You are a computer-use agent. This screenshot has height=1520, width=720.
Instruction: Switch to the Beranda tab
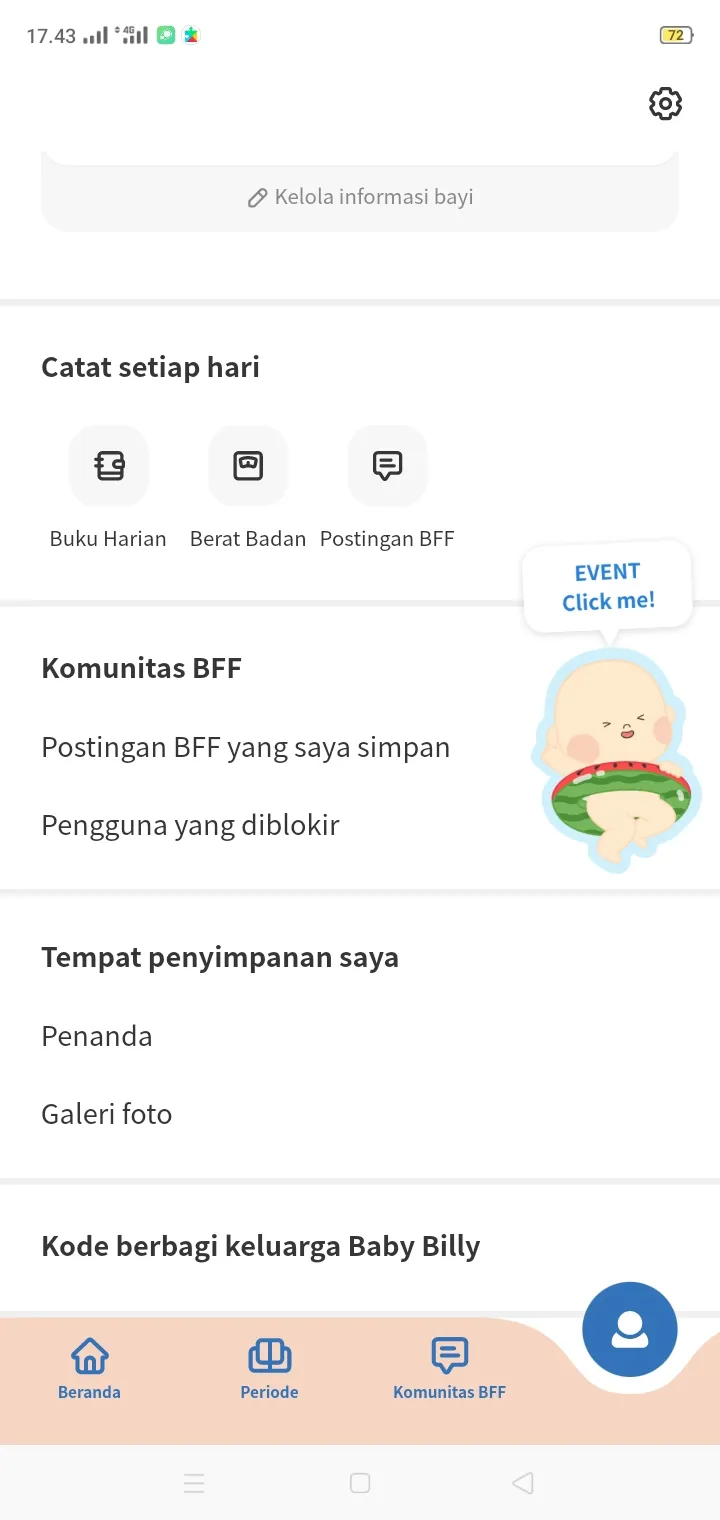pyautogui.click(x=89, y=1369)
